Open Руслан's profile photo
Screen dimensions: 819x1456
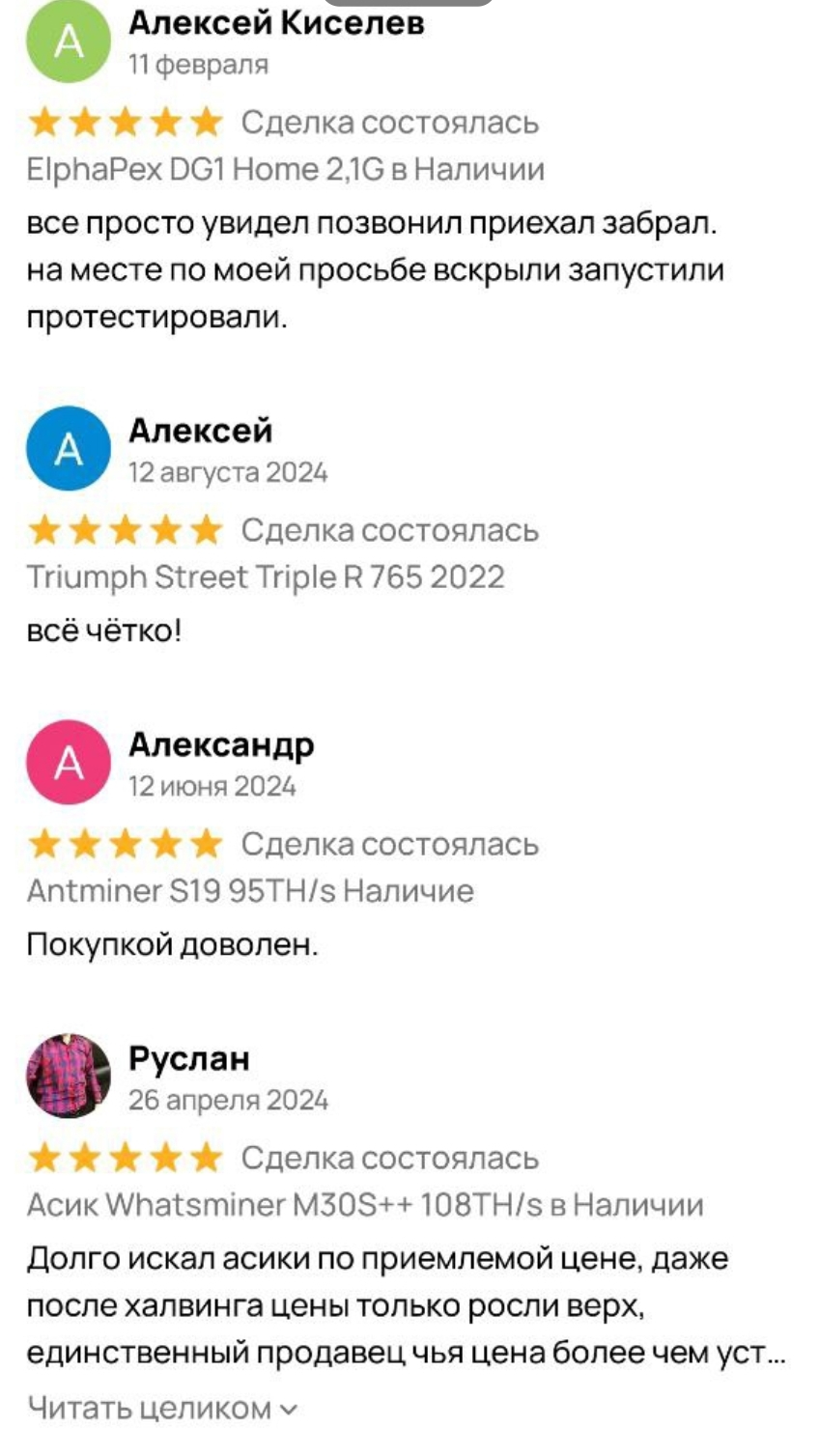pyautogui.click(x=68, y=1076)
